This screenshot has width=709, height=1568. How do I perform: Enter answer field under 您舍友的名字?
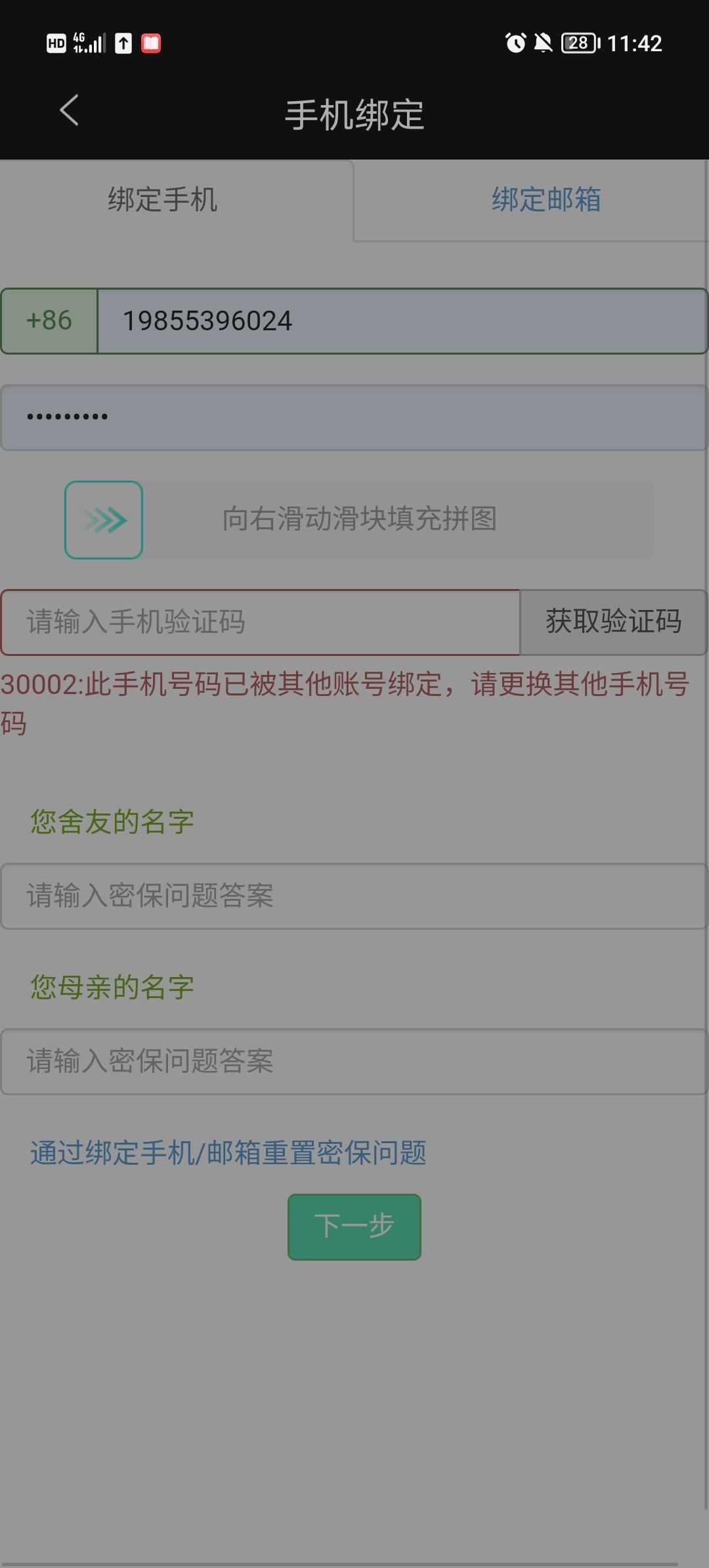tap(354, 896)
